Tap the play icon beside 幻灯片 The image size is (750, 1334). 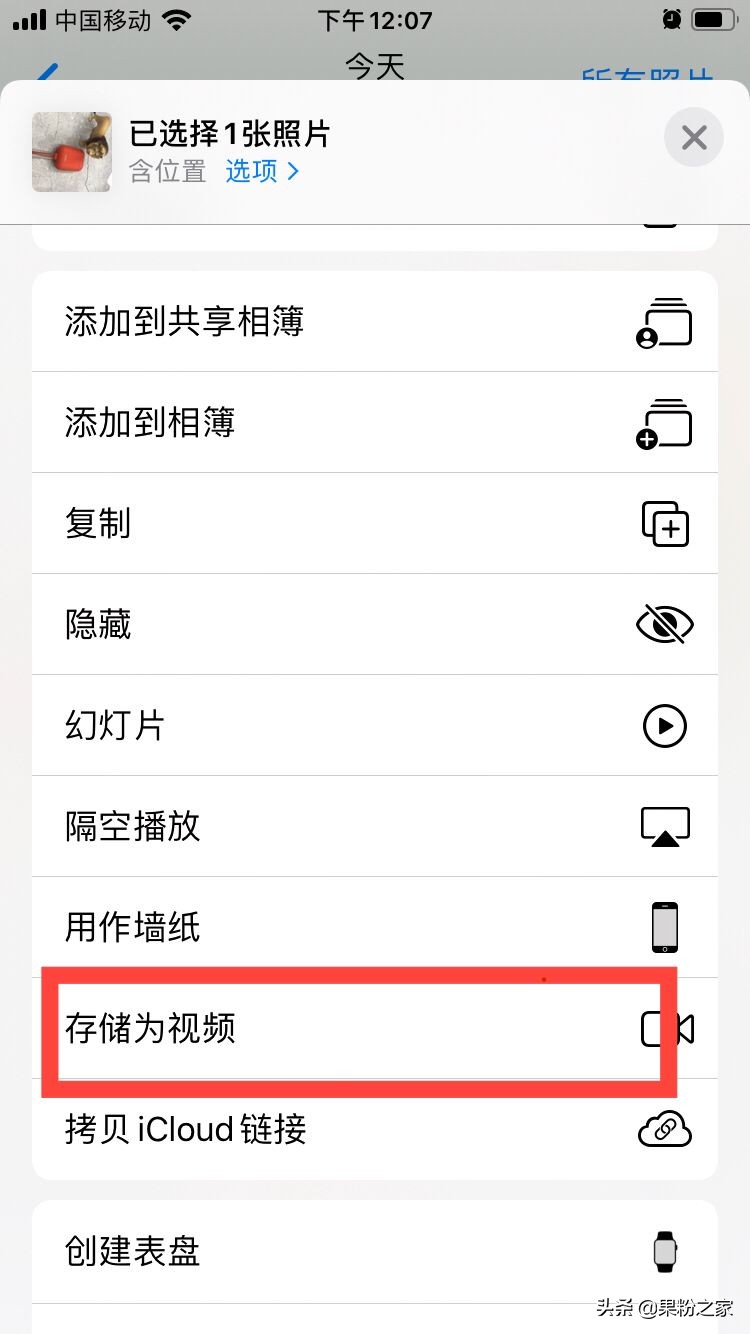(663, 725)
